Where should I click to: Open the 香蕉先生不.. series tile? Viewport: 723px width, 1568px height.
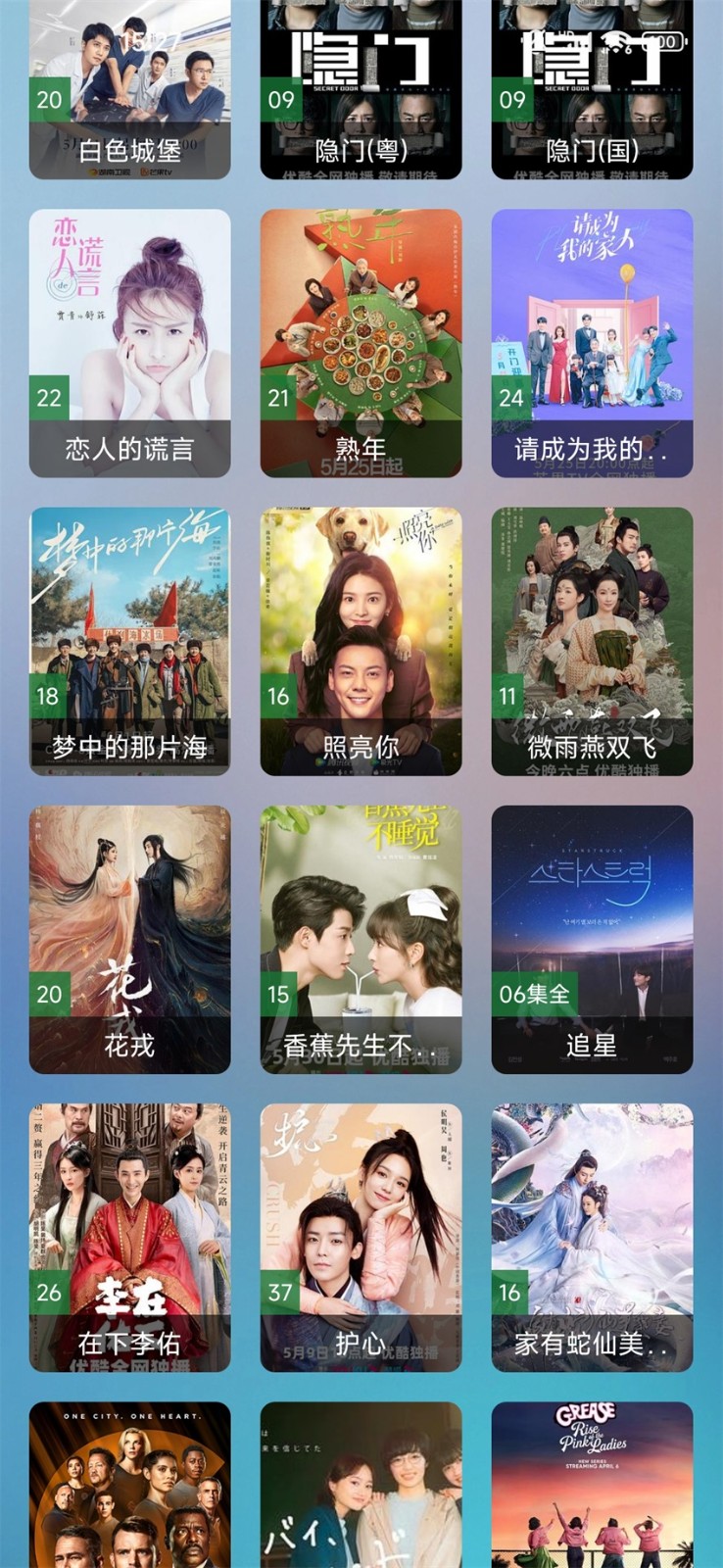point(361,939)
